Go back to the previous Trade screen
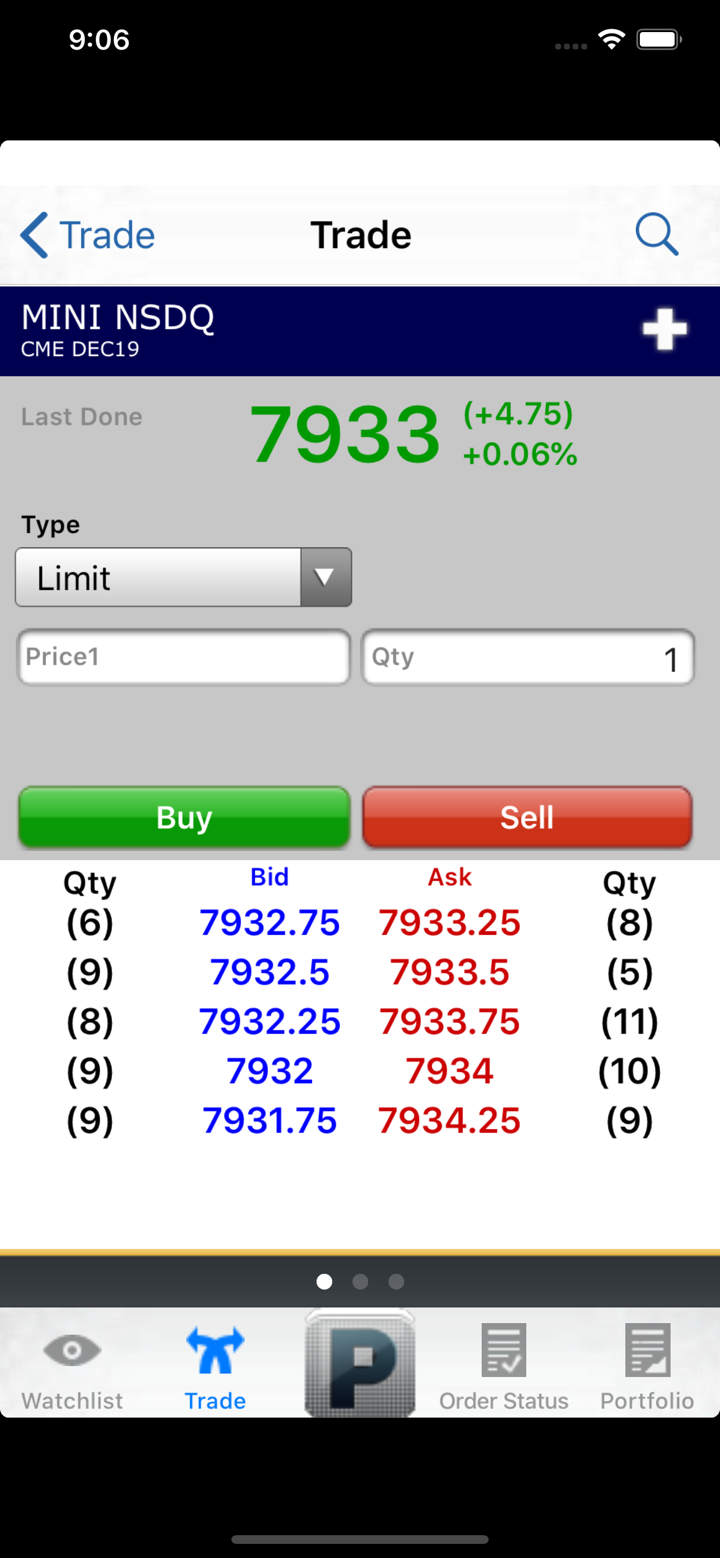 87,236
